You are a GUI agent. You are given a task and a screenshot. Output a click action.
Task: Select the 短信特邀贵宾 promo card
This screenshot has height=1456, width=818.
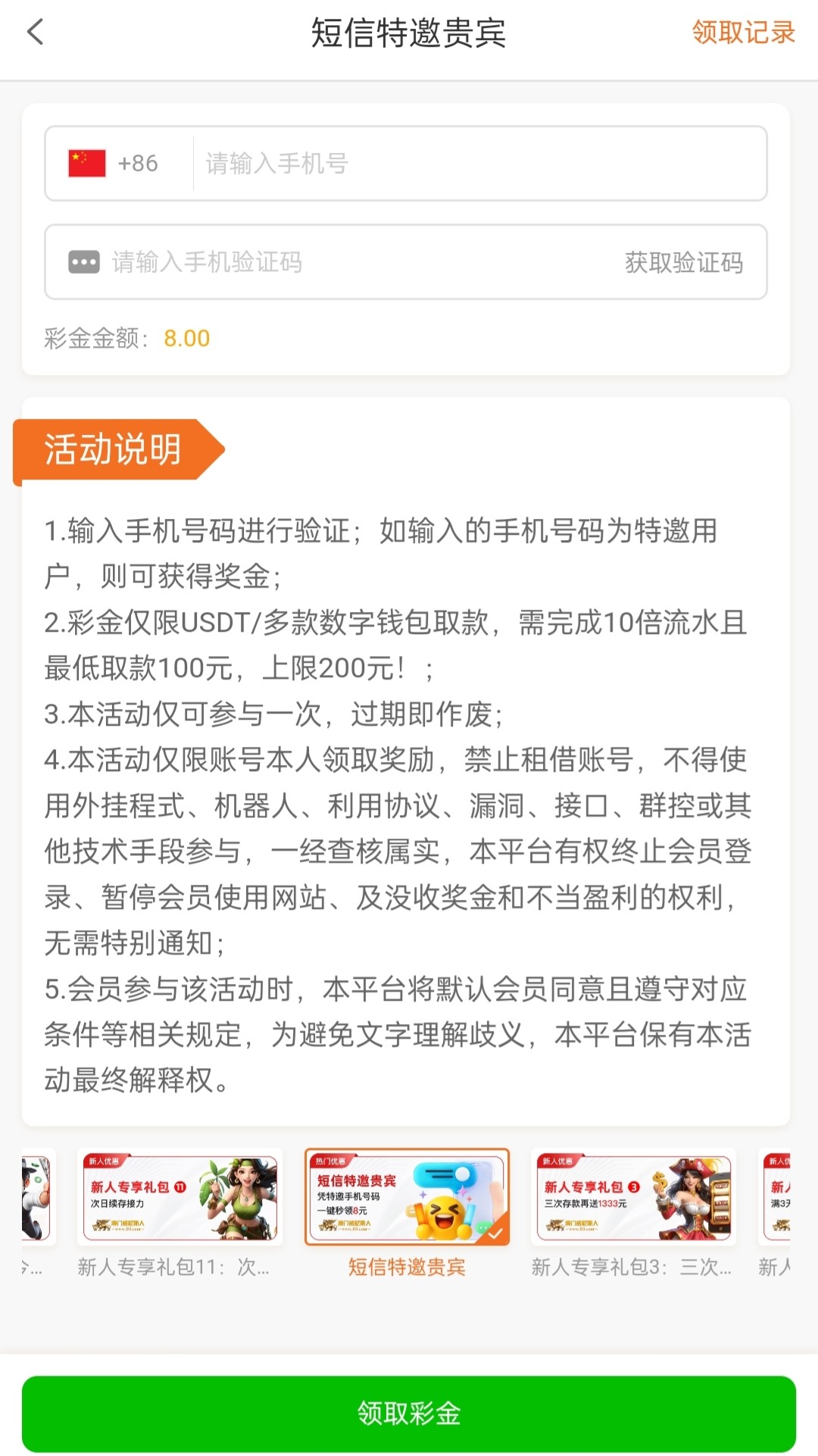click(x=407, y=1198)
